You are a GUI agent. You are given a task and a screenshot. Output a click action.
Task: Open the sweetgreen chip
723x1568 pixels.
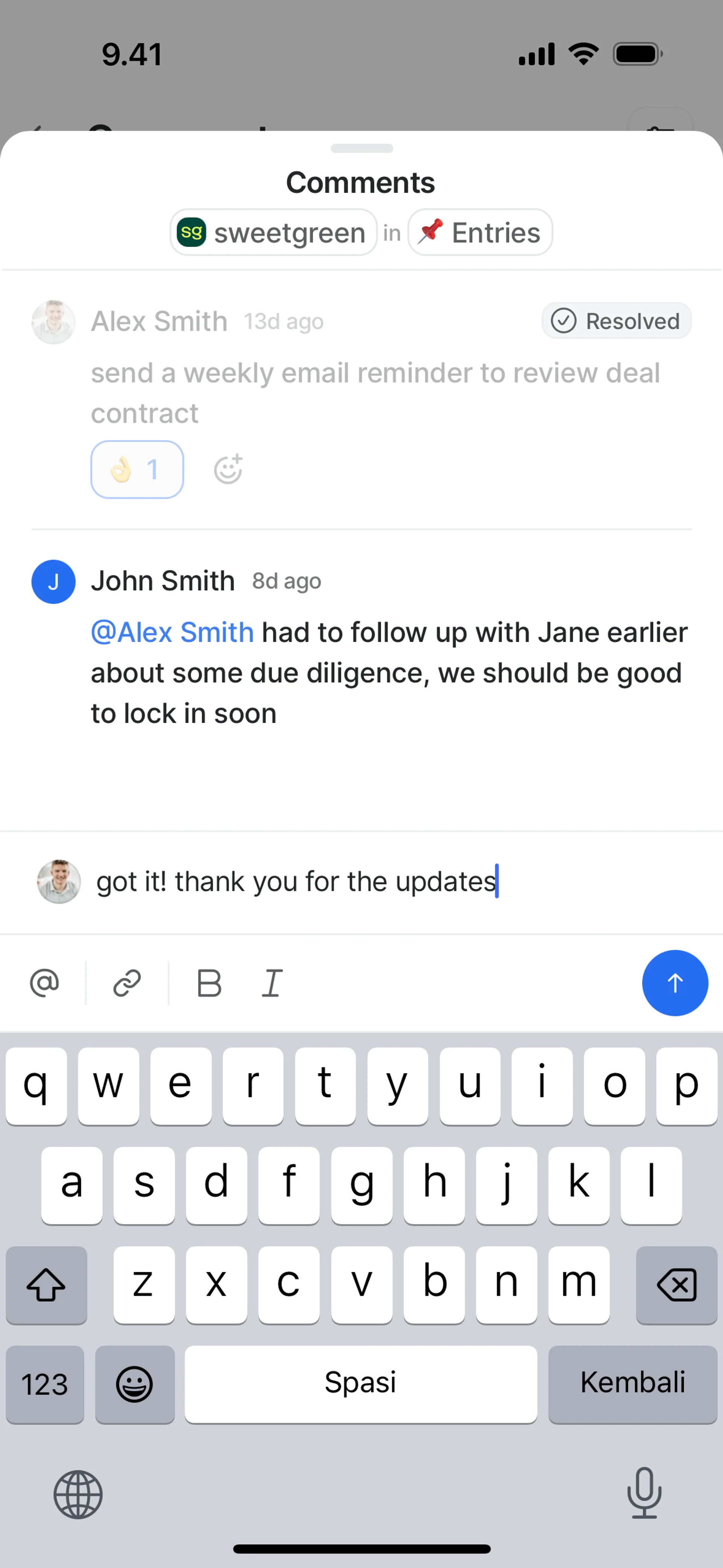point(273,232)
